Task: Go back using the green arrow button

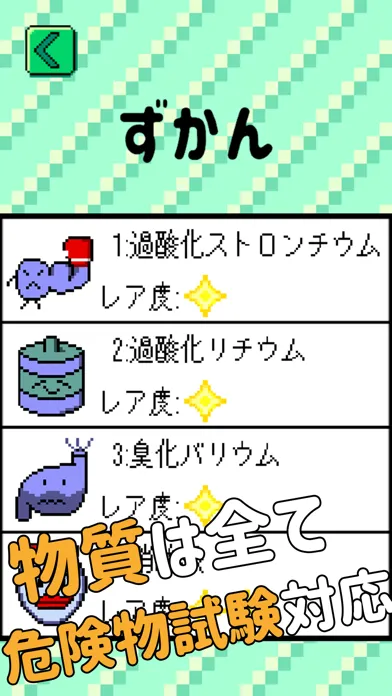Action: [50, 50]
